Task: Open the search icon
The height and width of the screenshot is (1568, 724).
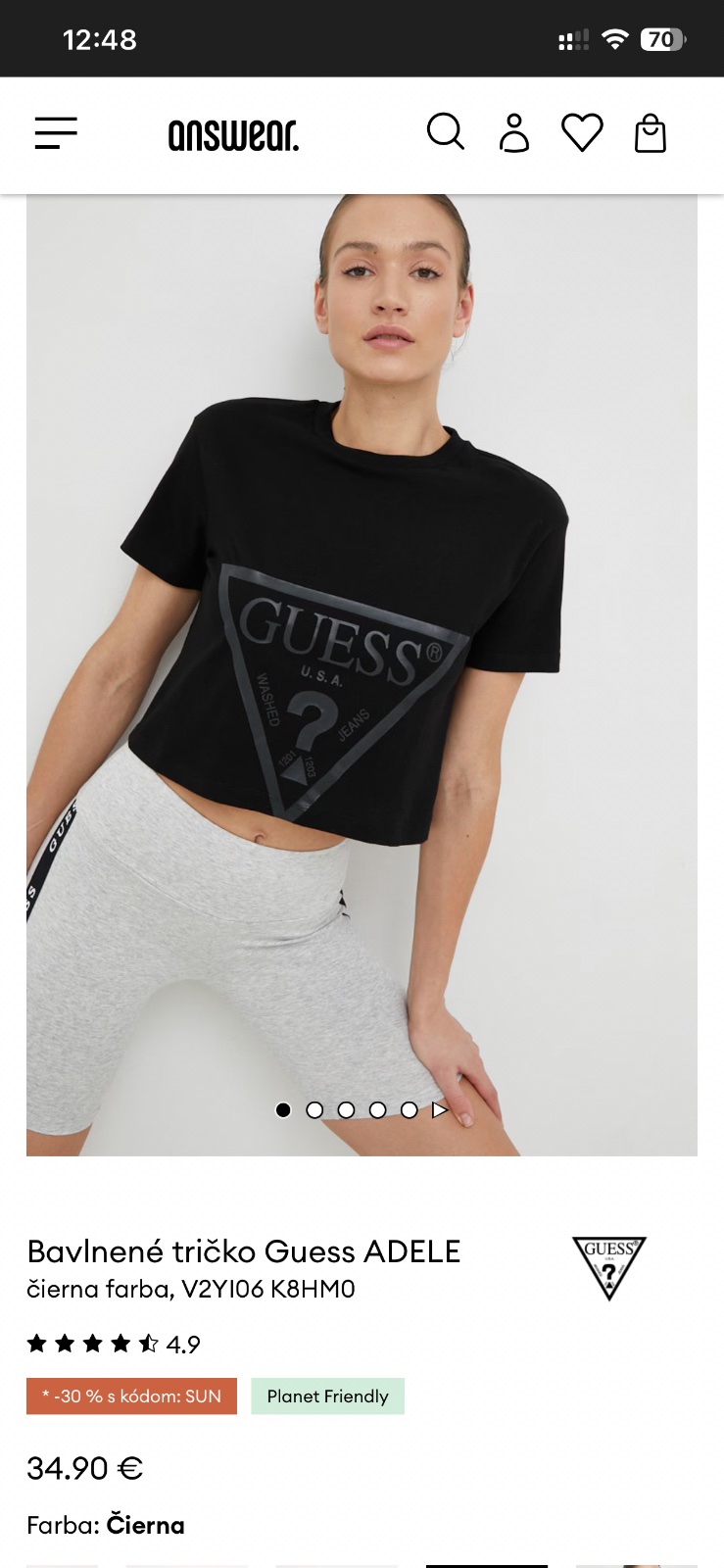Action: click(445, 132)
